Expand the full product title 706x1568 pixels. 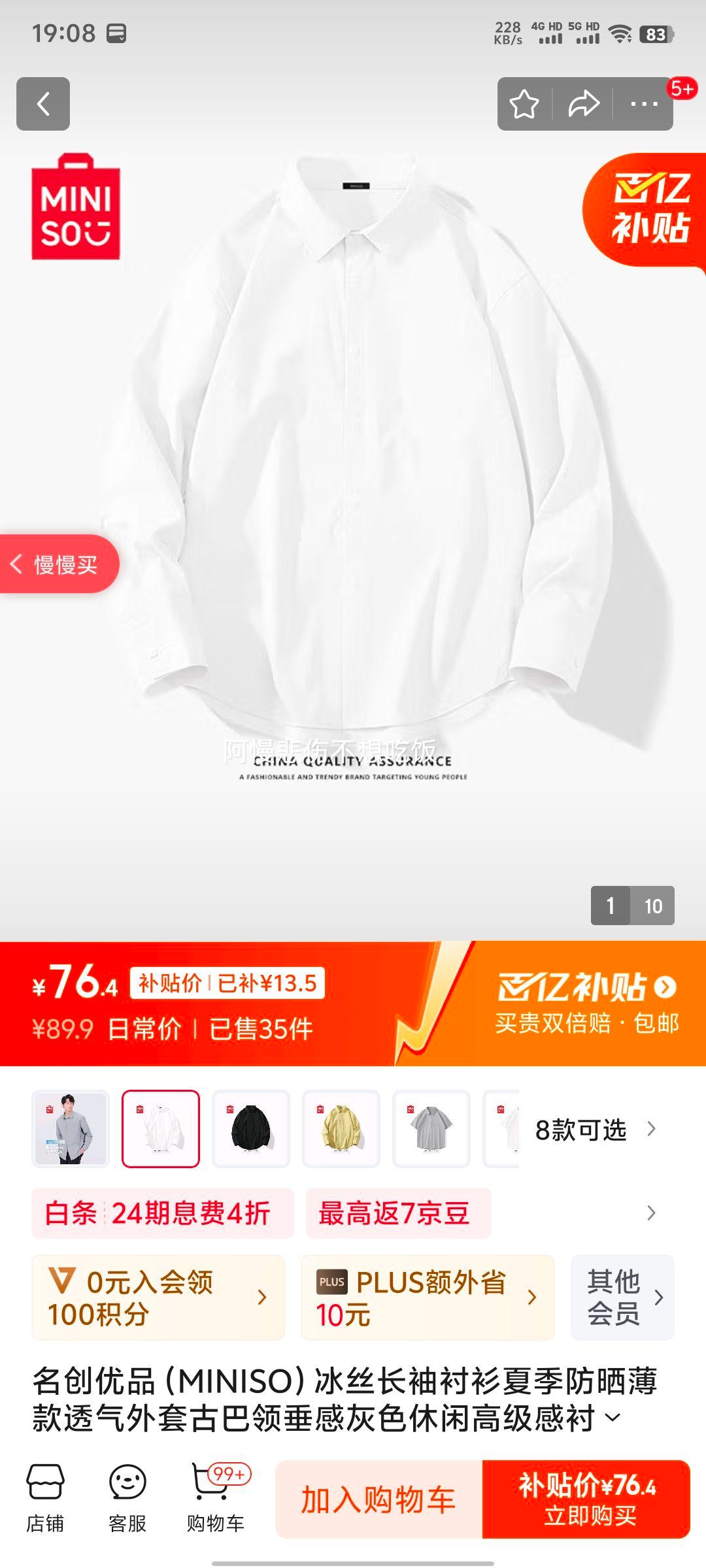pos(613,1417)
